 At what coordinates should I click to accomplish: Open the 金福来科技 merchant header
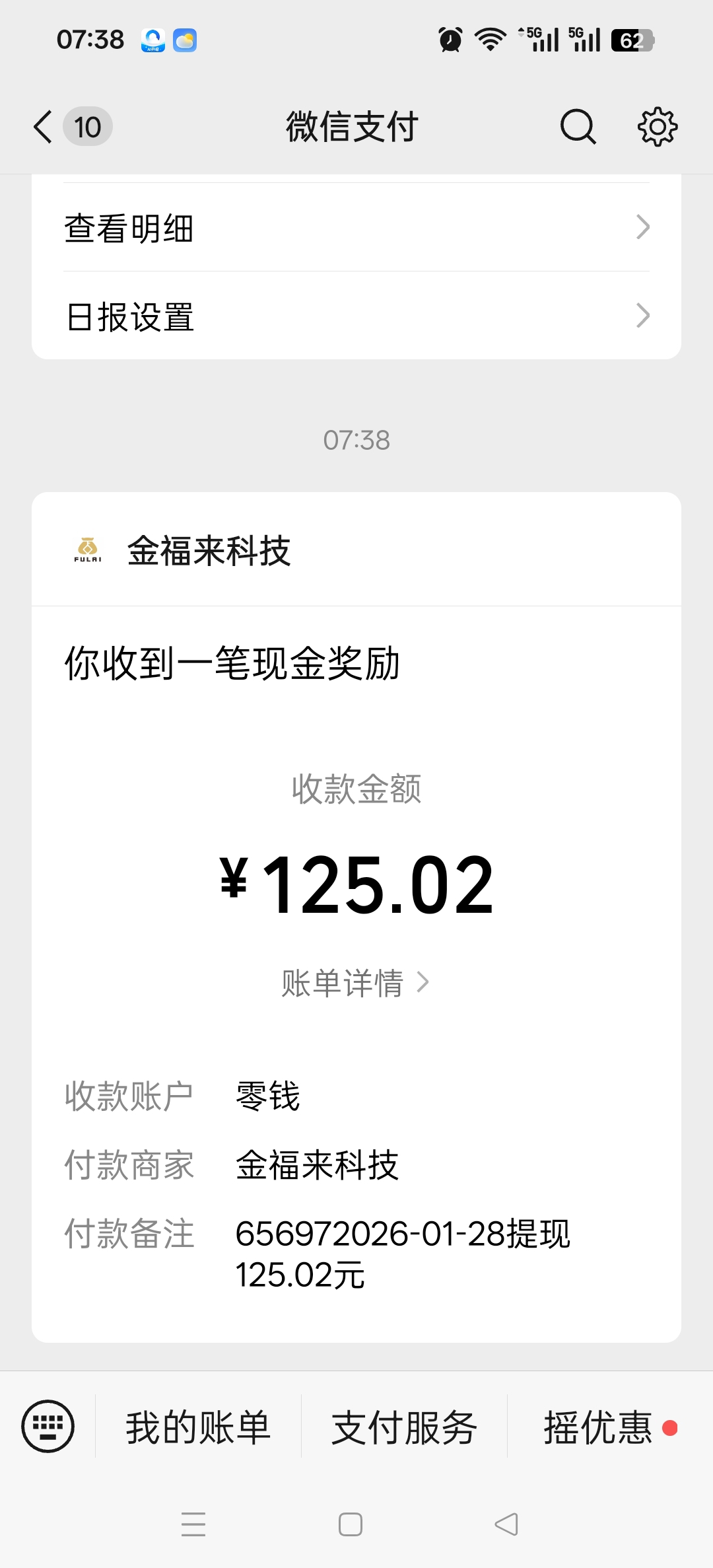click(209, 550)
